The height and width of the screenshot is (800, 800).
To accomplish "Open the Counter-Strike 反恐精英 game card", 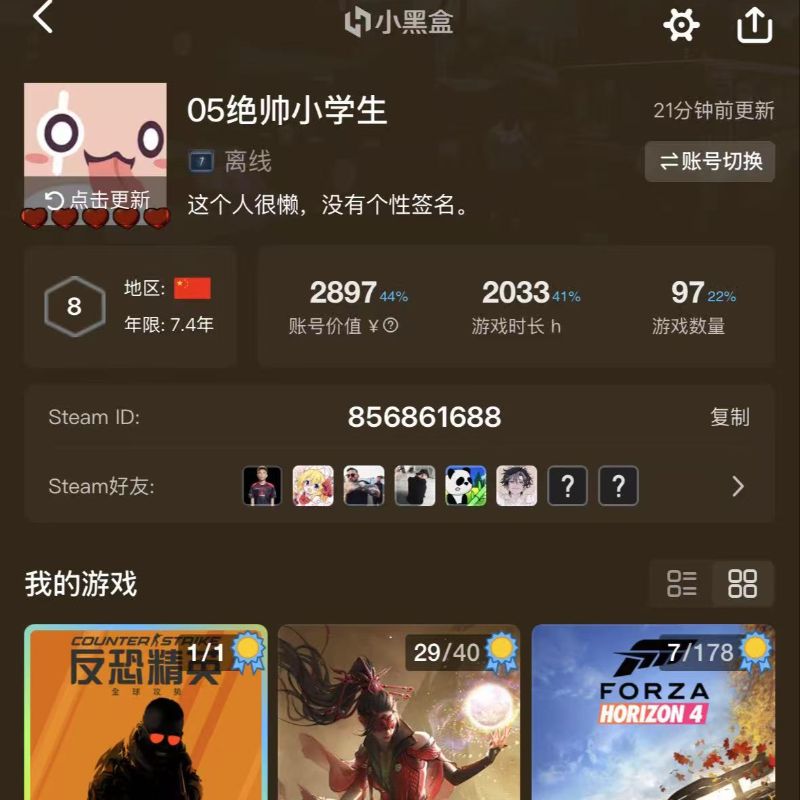I will pyautogui.click(x=146, y=715).
